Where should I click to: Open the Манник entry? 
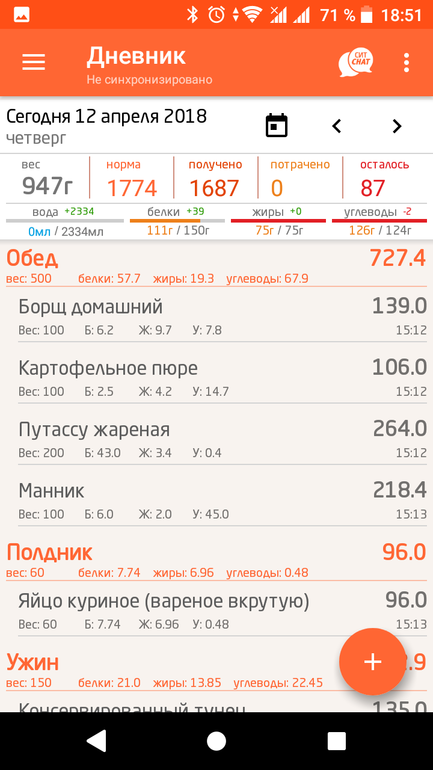pyautogui.click(x=222, y=501)
